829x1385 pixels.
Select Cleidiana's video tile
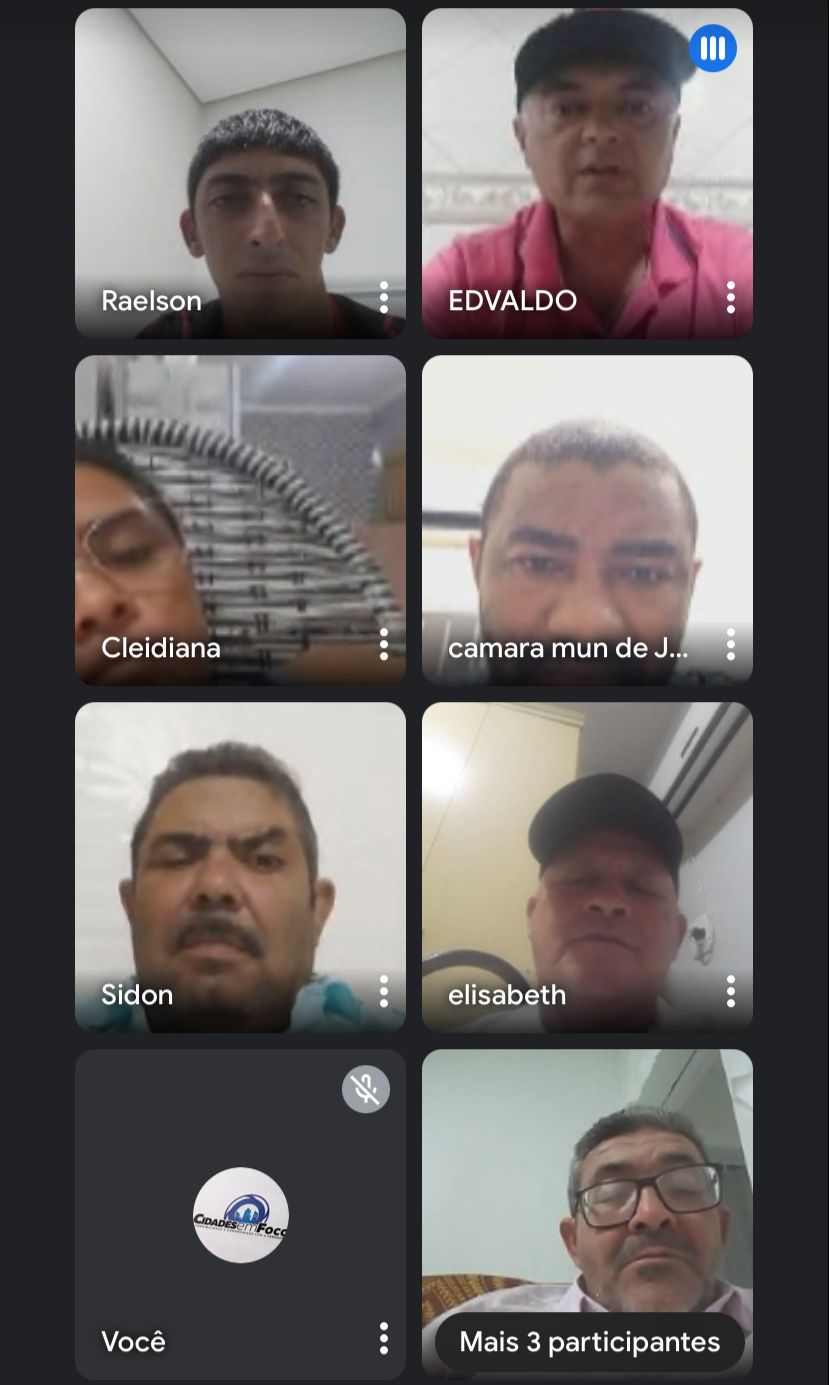[x=240, y=520]
